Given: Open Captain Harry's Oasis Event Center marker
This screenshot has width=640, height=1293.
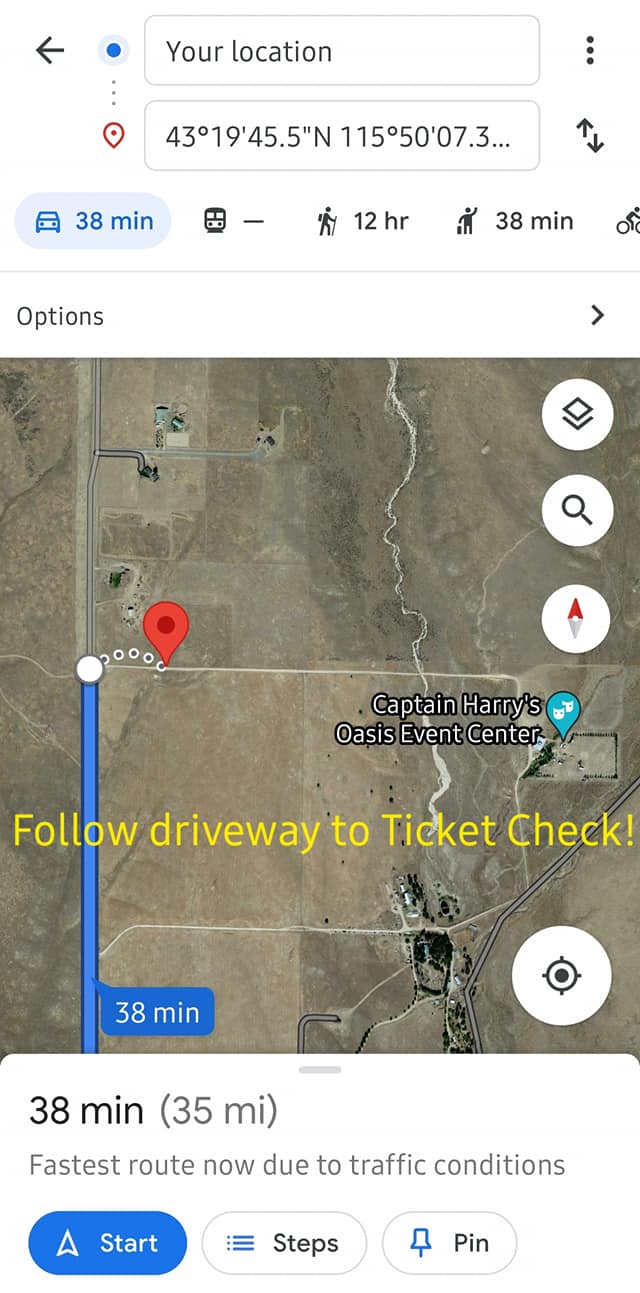Looking at the screenshot, I should (566, 711).
